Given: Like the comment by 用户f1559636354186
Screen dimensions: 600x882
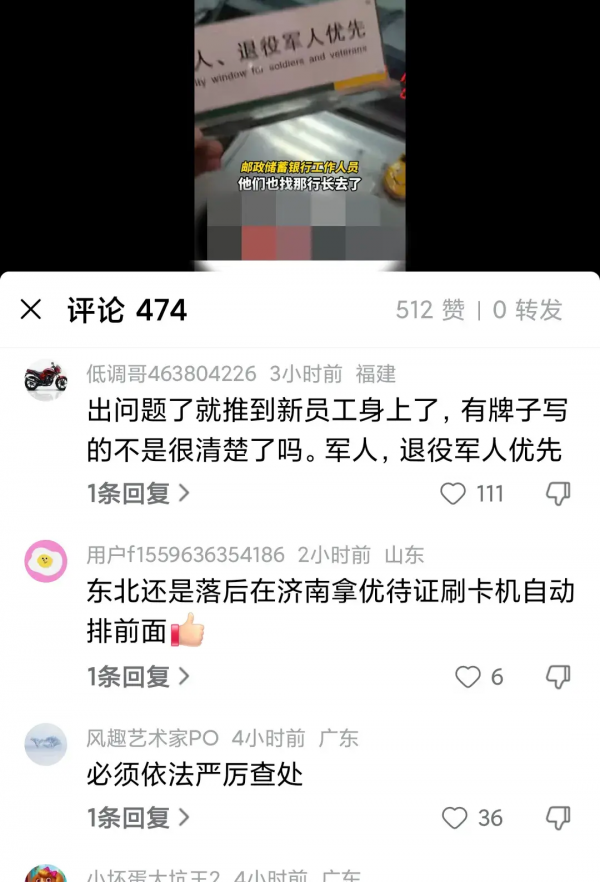Looking at the screenshot, I should coord(468,677).
